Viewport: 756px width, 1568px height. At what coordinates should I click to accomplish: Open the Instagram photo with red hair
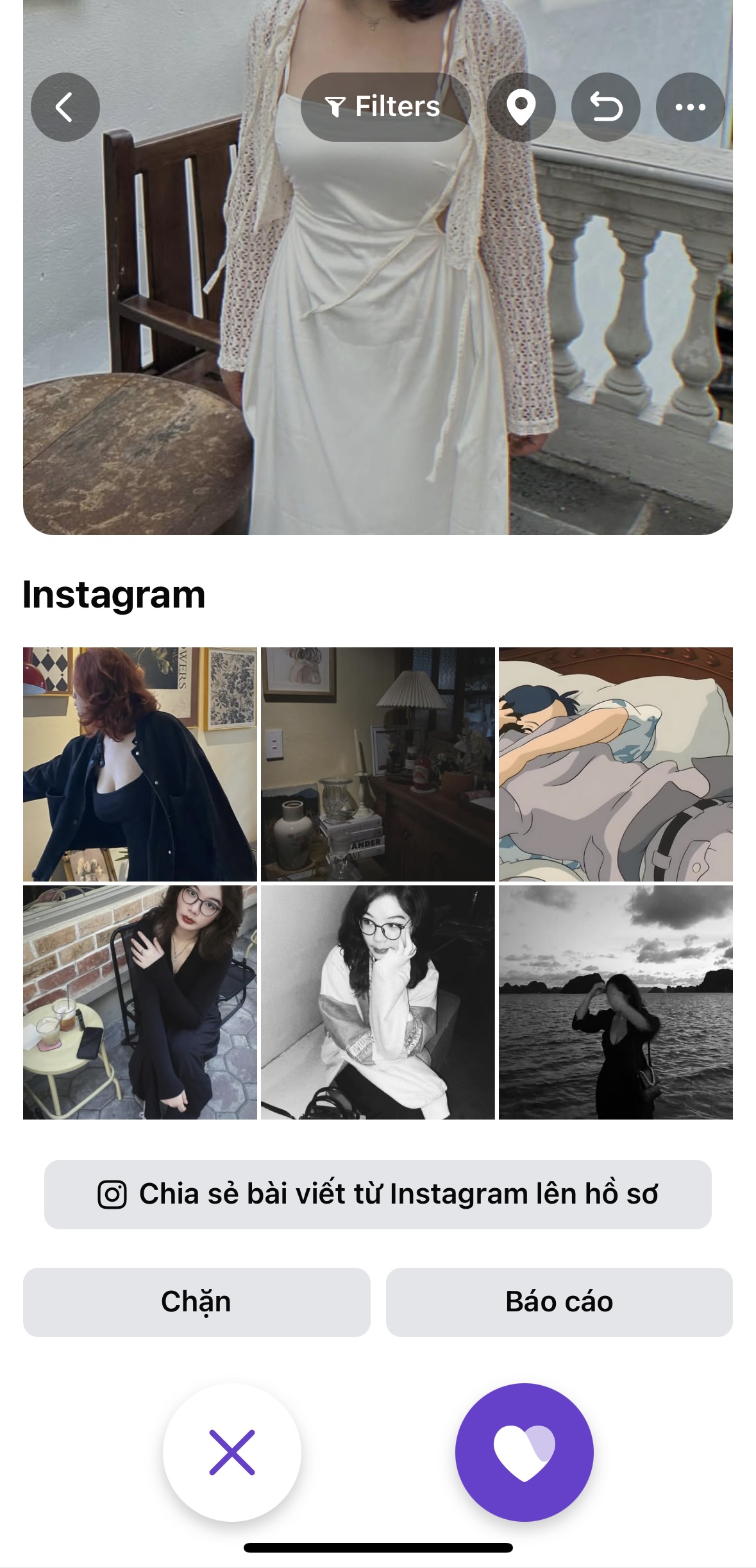click(140, 764)
